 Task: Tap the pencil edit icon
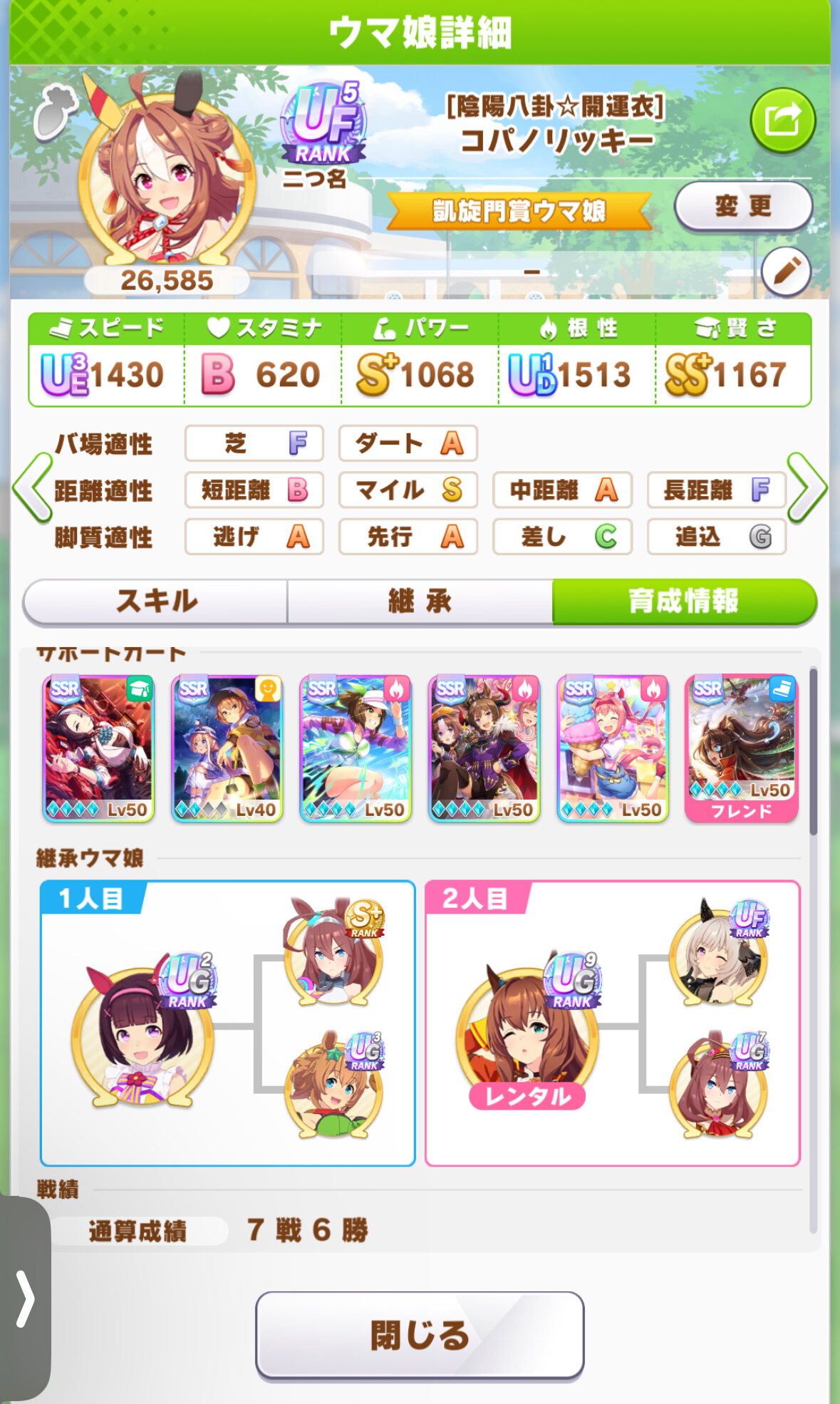[x=786, y=272]
